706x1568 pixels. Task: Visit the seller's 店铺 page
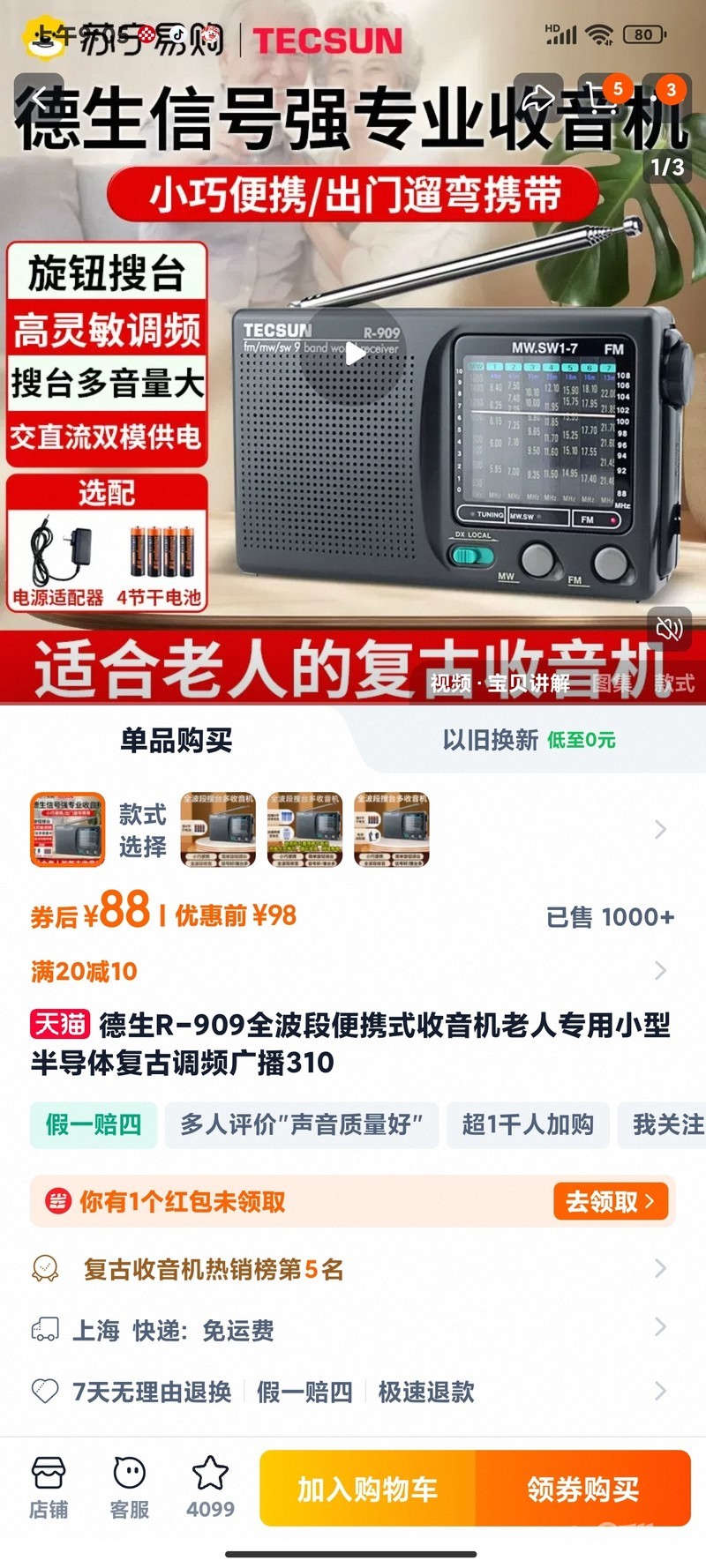pos(49,1489)
